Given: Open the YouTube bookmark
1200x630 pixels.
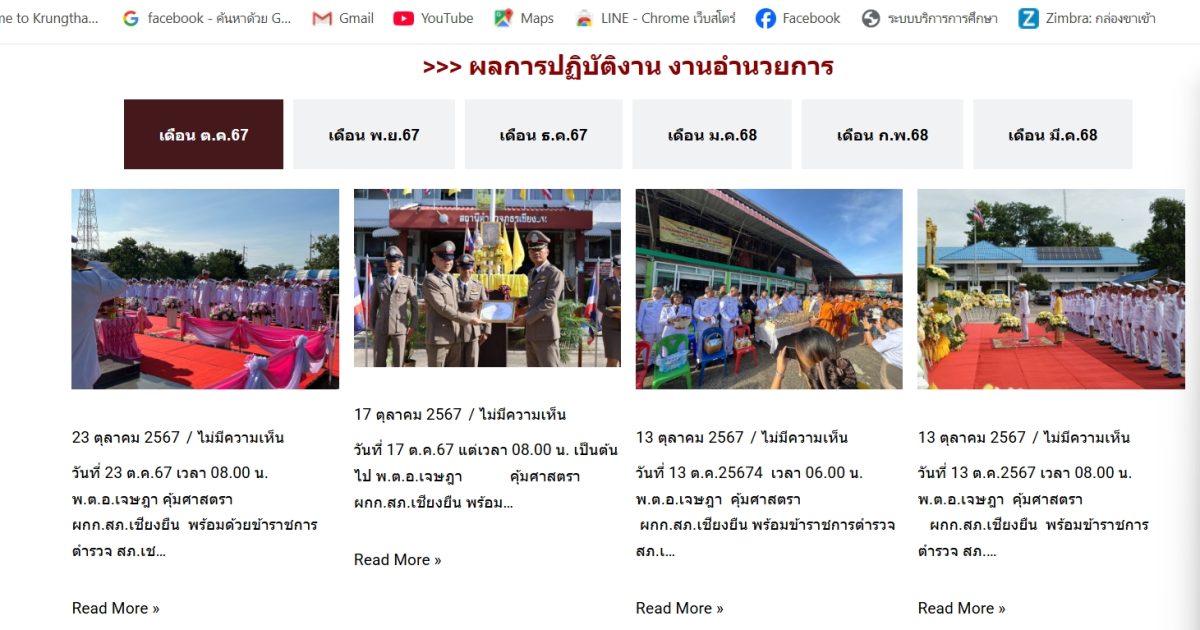Looking at the screenshot, I should tap(433, 18).
